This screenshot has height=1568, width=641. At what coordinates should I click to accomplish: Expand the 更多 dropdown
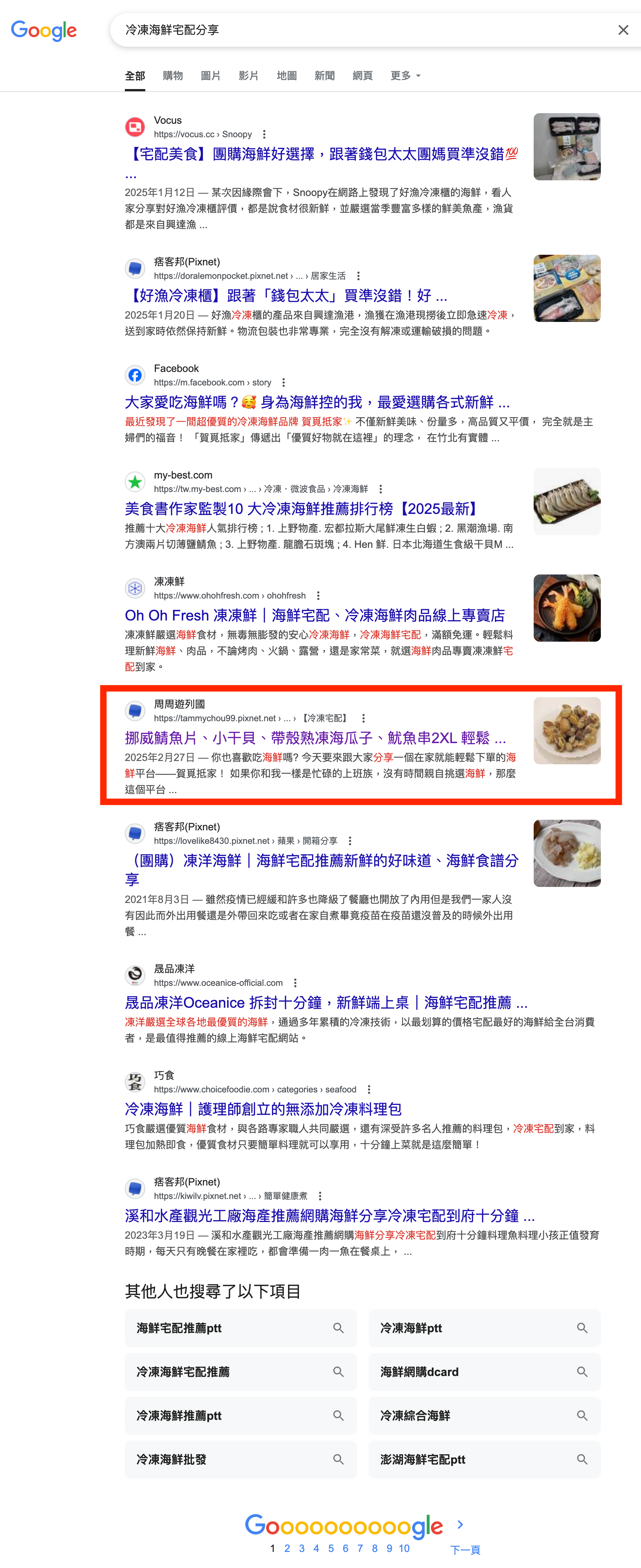[x=405, y=76]
